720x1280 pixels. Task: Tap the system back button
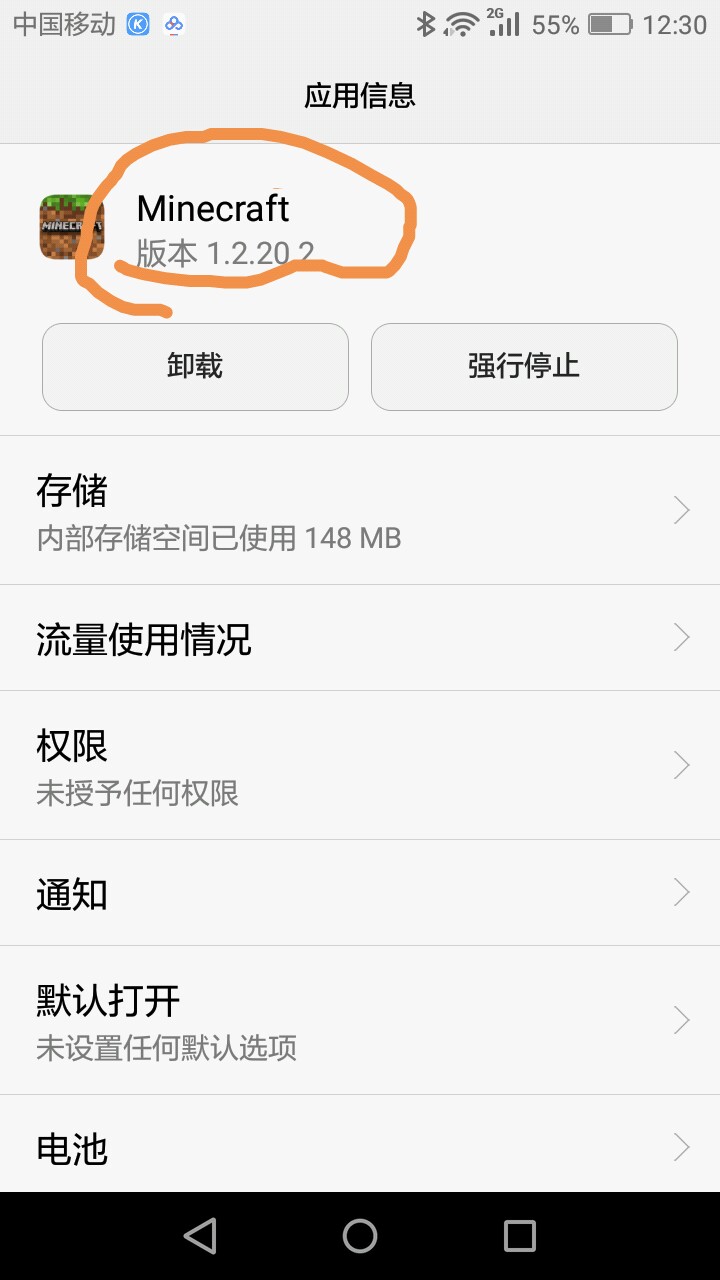200,1236
